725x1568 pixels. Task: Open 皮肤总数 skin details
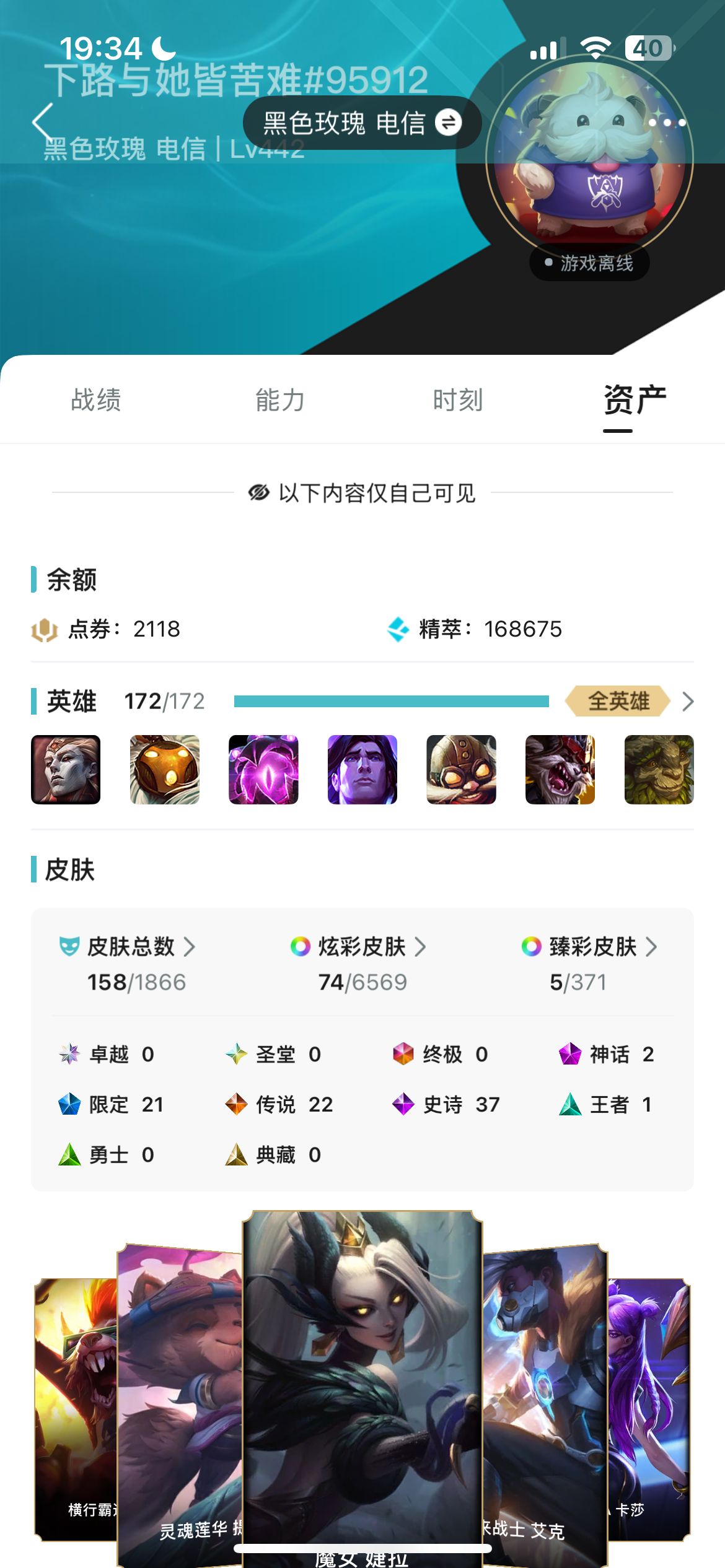pos(130,947)
